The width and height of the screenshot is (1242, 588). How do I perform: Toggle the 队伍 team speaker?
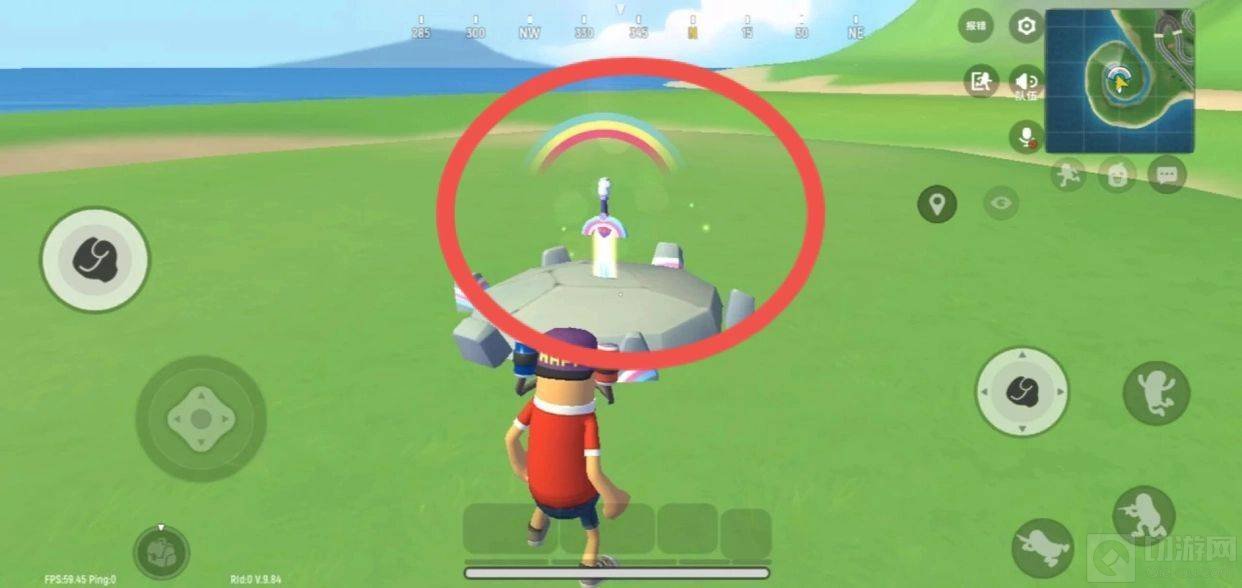(x=1025, y=81)
